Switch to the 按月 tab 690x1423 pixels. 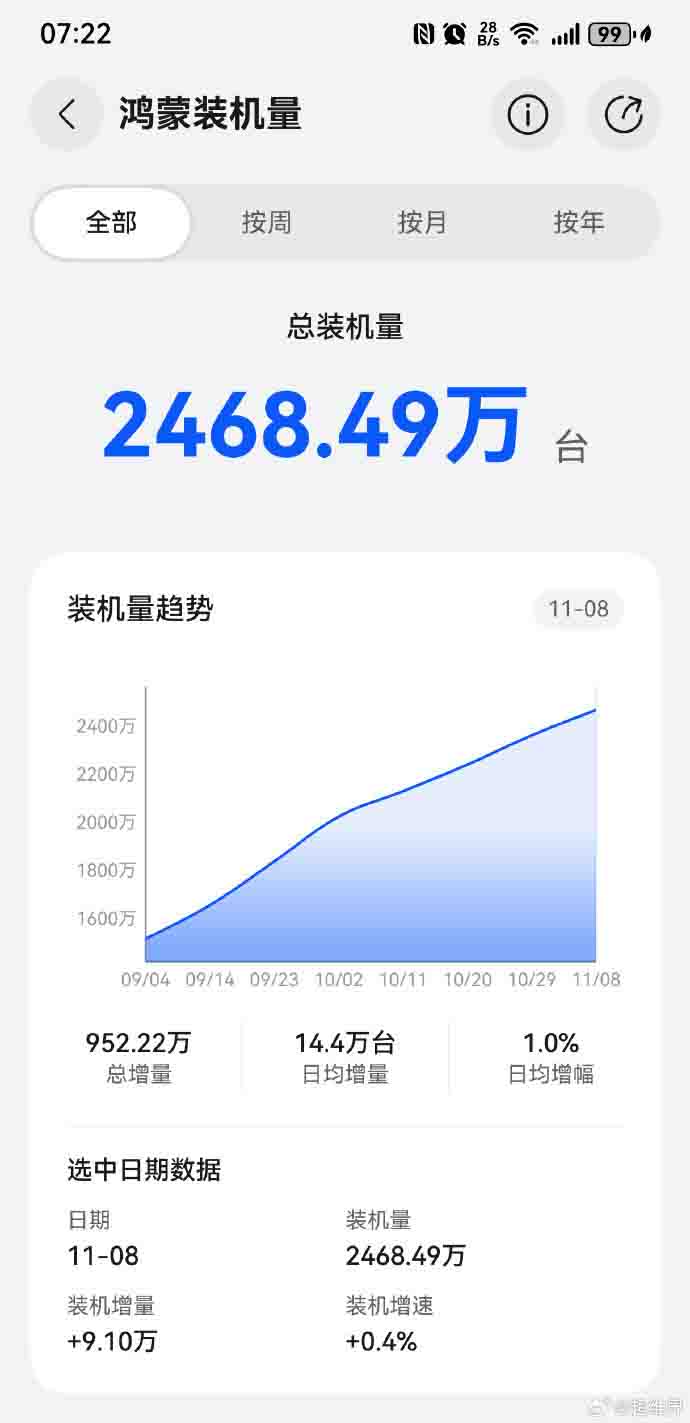tap(422, 222)
